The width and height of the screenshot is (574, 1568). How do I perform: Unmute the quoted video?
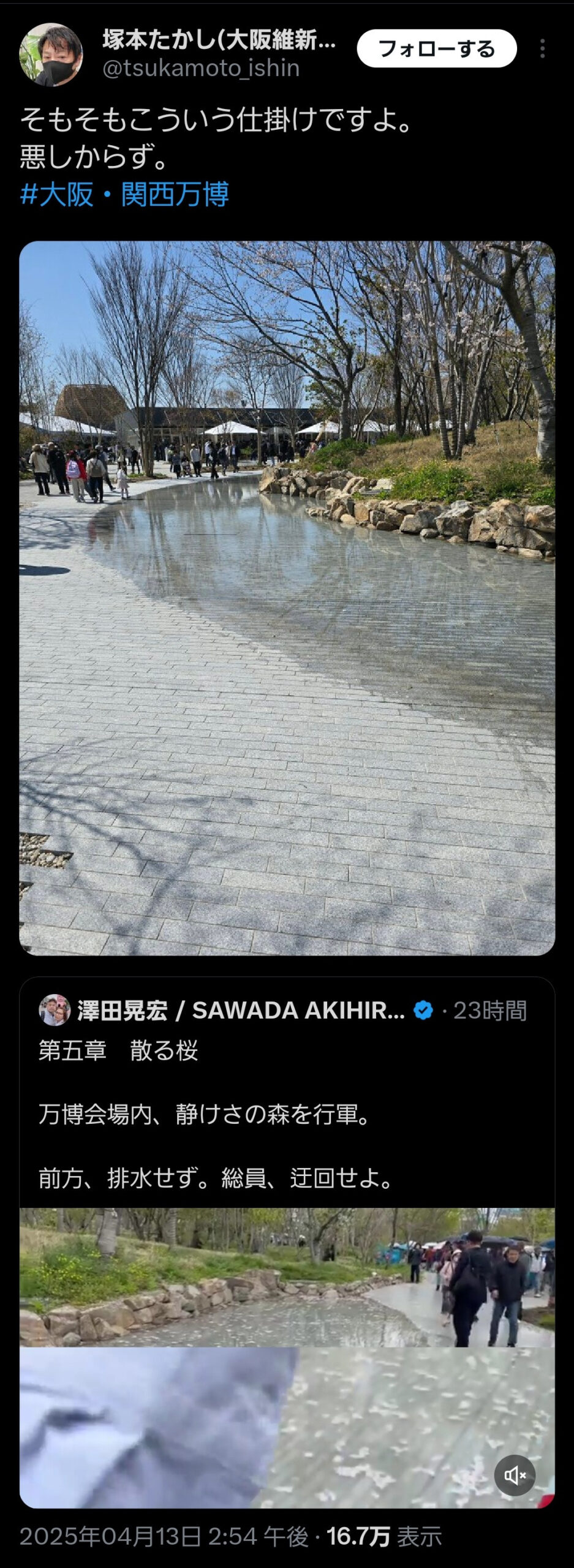click(x=515, y=1475)
